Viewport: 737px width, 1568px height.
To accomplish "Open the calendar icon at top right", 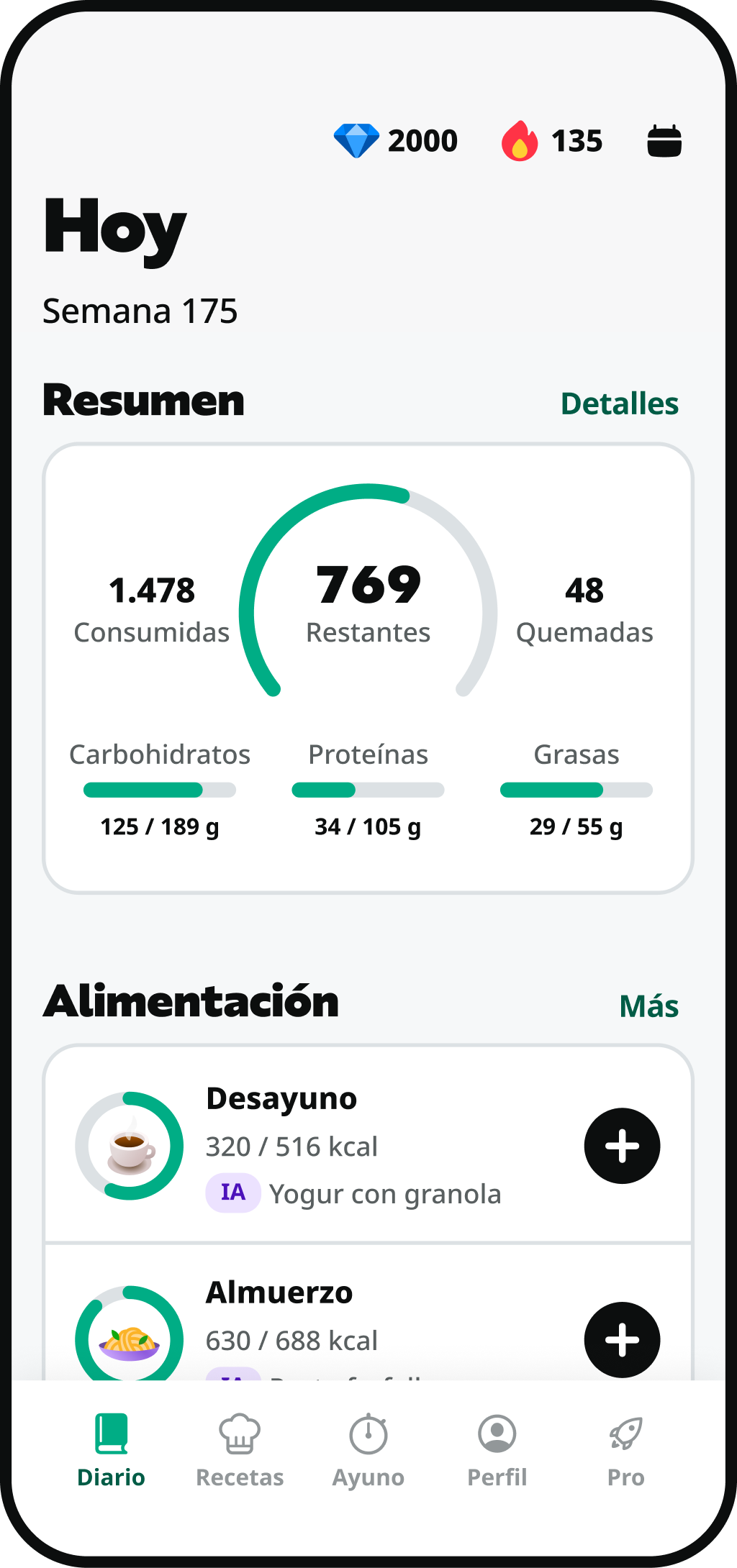I will [664, 140].
